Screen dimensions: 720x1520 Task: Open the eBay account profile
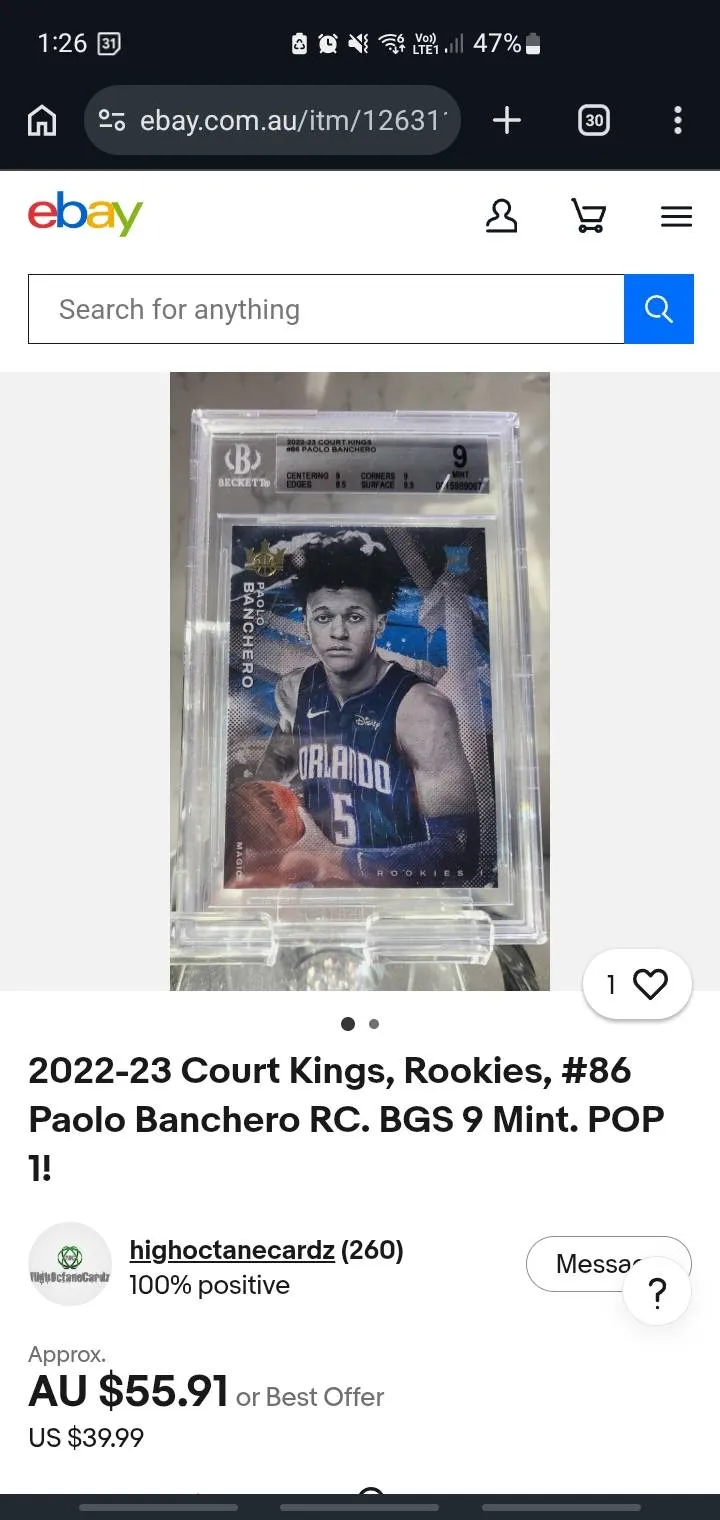(x=501, y=215)
